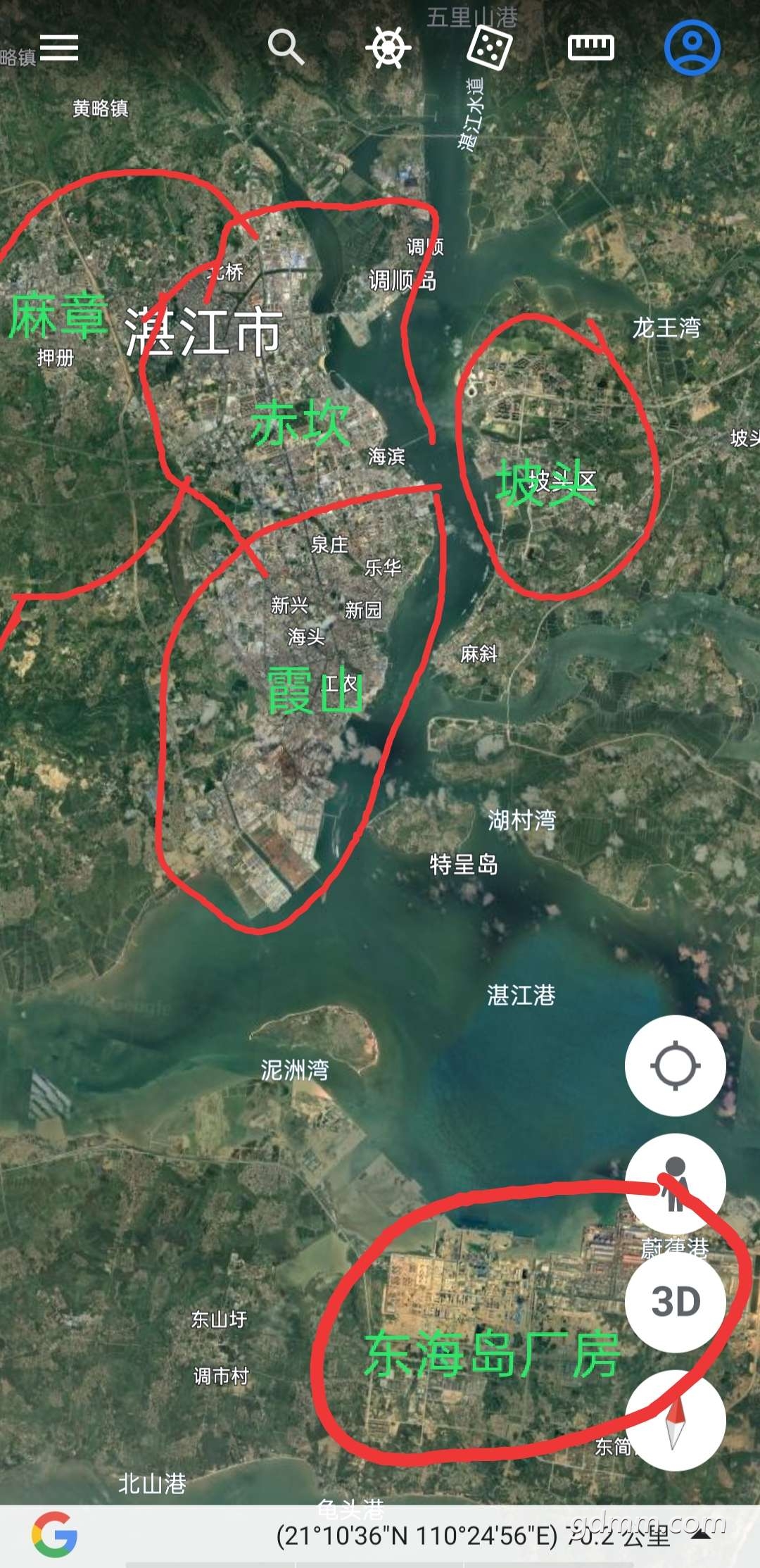Open the hamburger menu
The width and height of the screenshot is (760, 1568).
pyautogui.click(x=59, y=48)
